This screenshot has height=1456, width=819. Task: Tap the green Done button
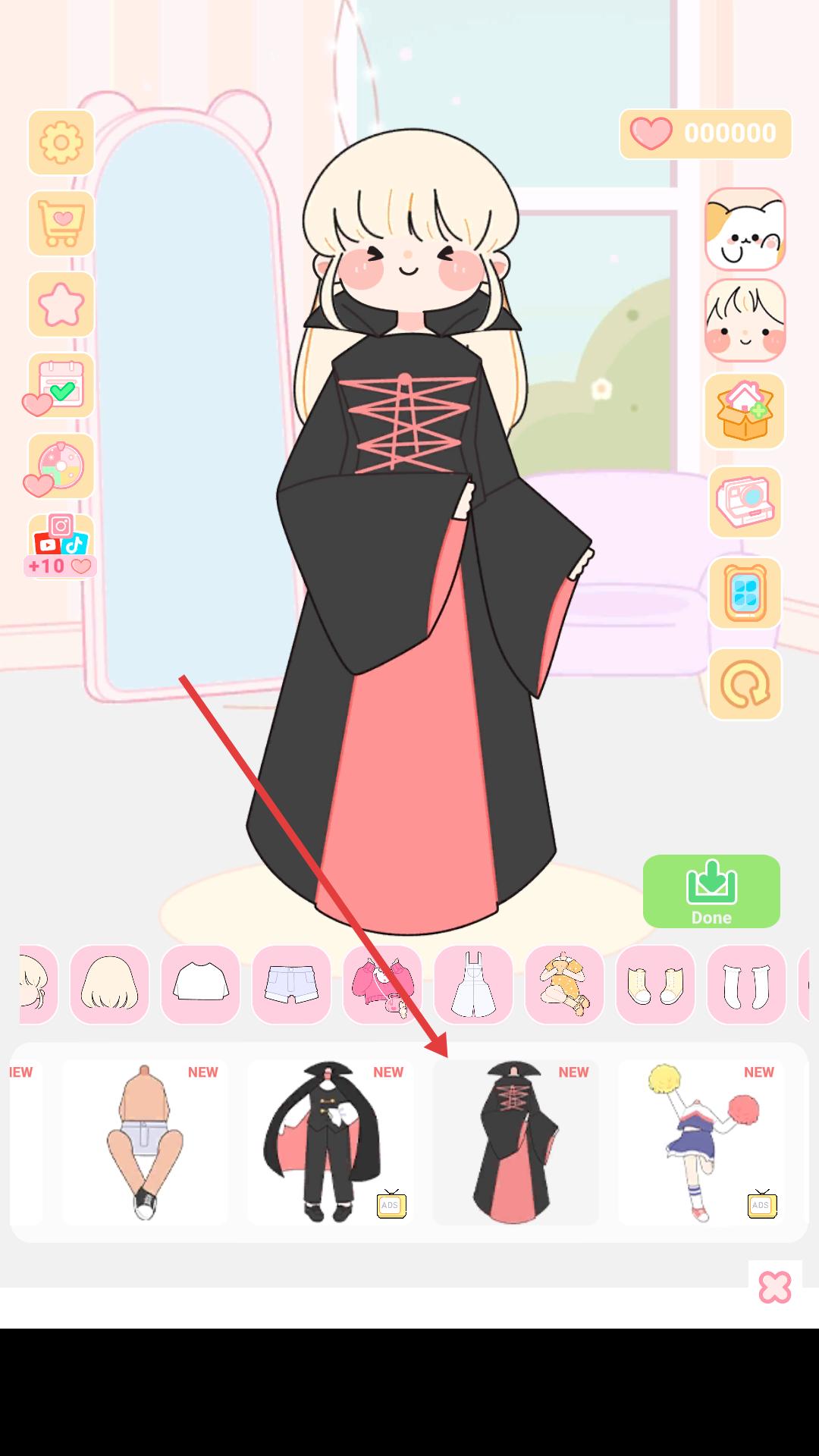pyautogui.click(x=711, y=891)
